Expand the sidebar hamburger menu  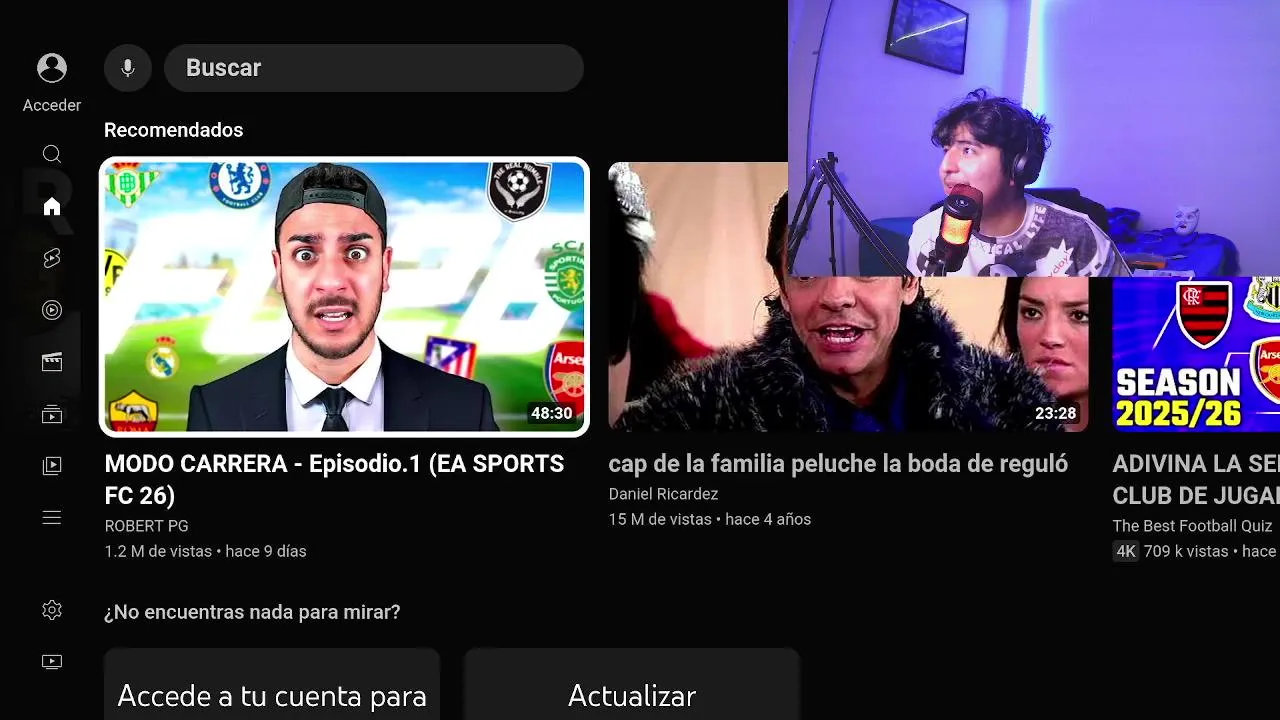point(52,518)
